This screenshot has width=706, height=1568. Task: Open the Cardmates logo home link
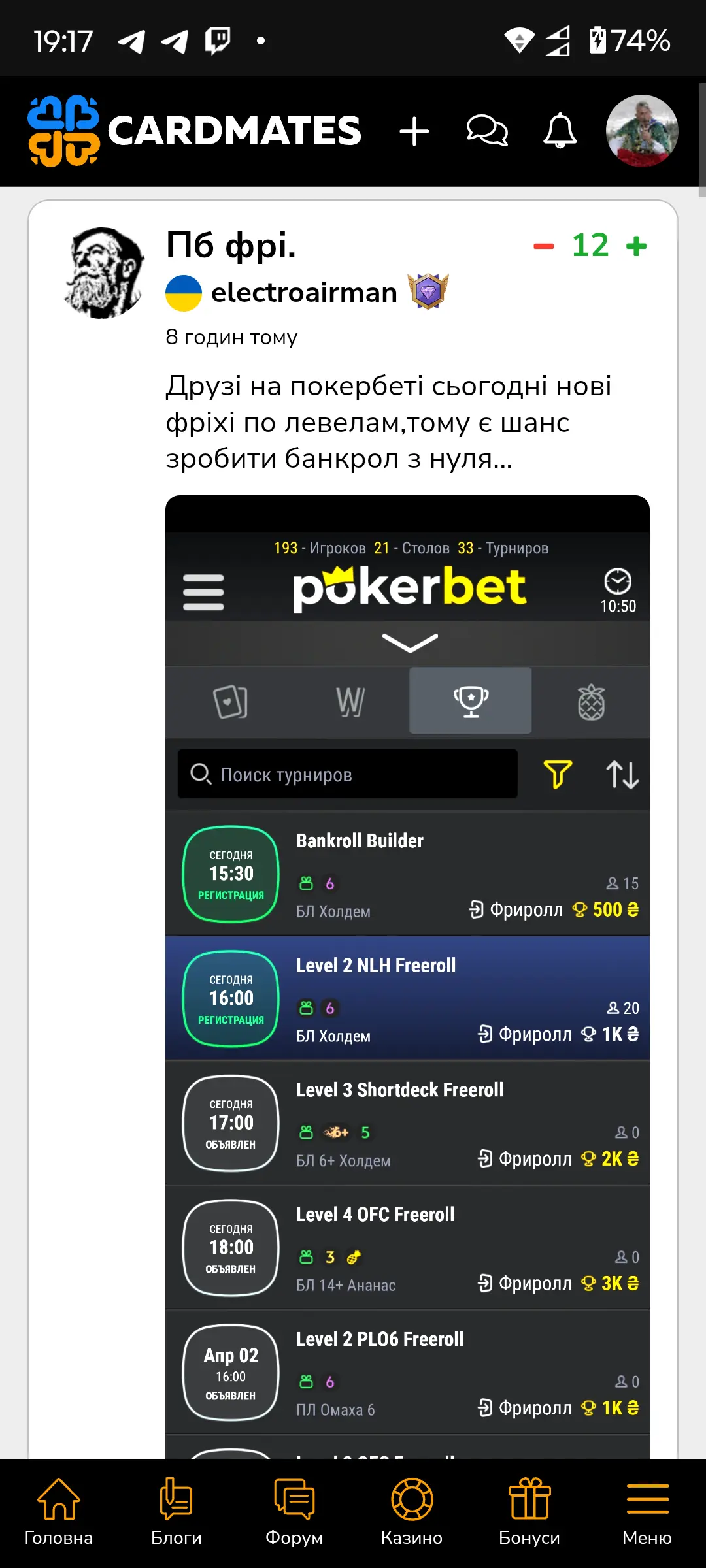(x=194, y=131)
